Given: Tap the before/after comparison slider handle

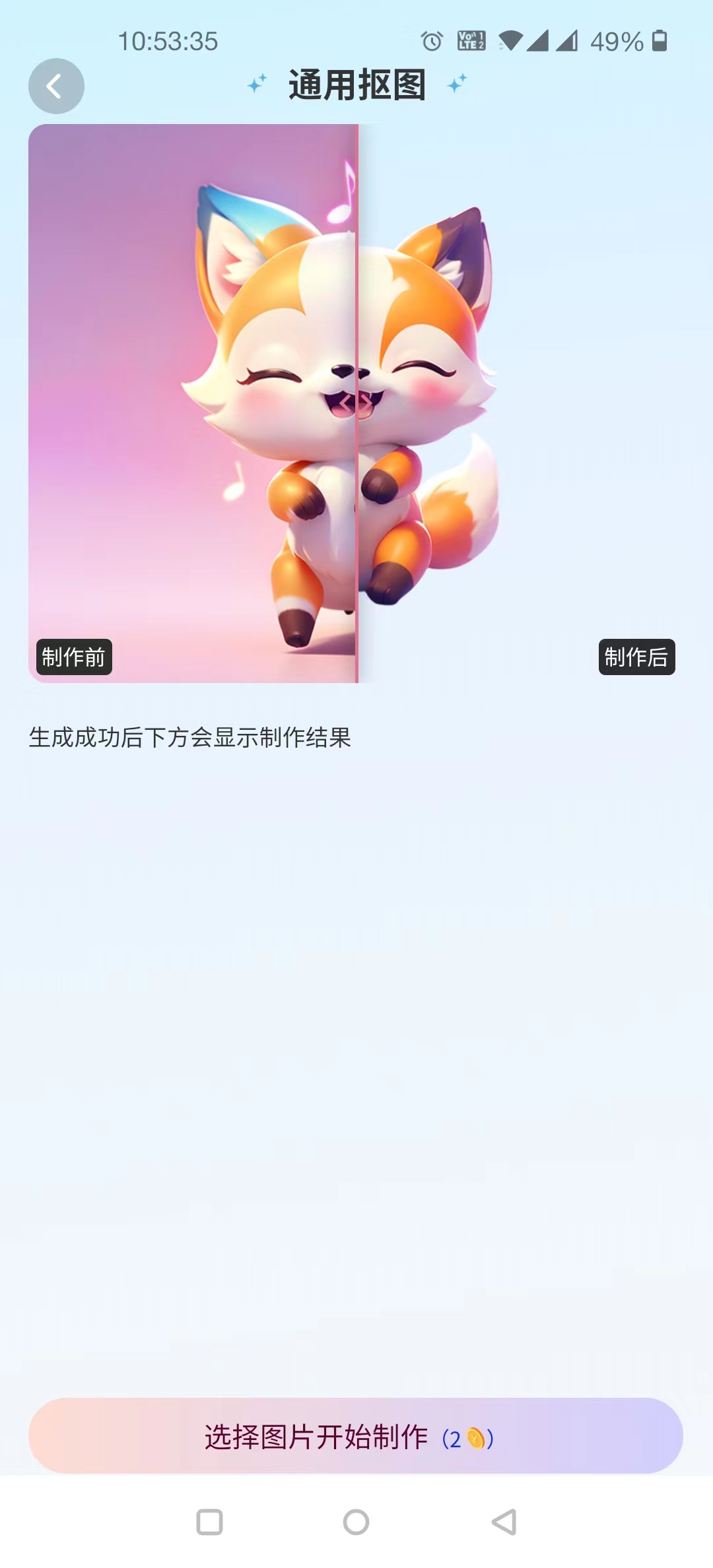Looking at the screenshot, I should 356,402.
